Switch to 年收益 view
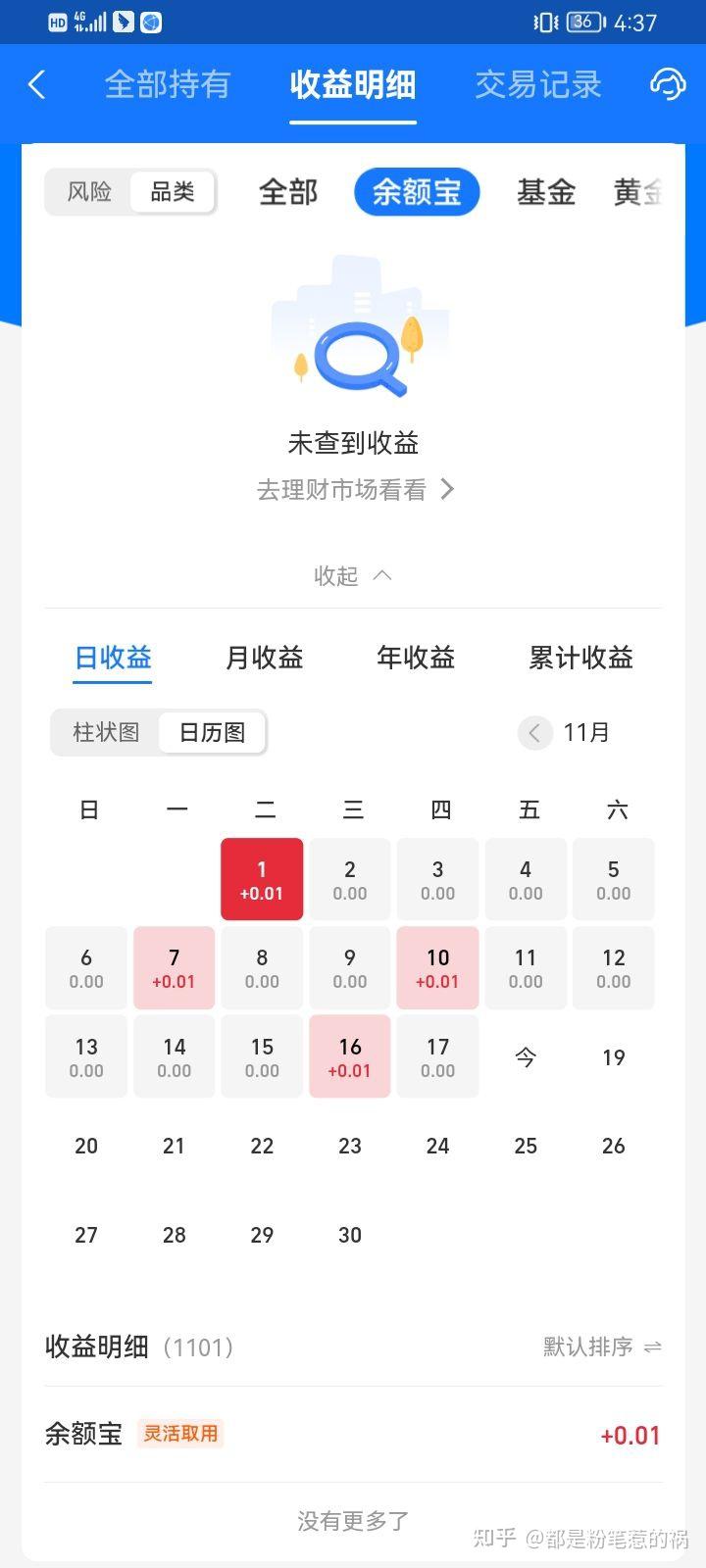The height and width of the screenshot is (1568, 706). pyautogui.click(x=416, y=657)
